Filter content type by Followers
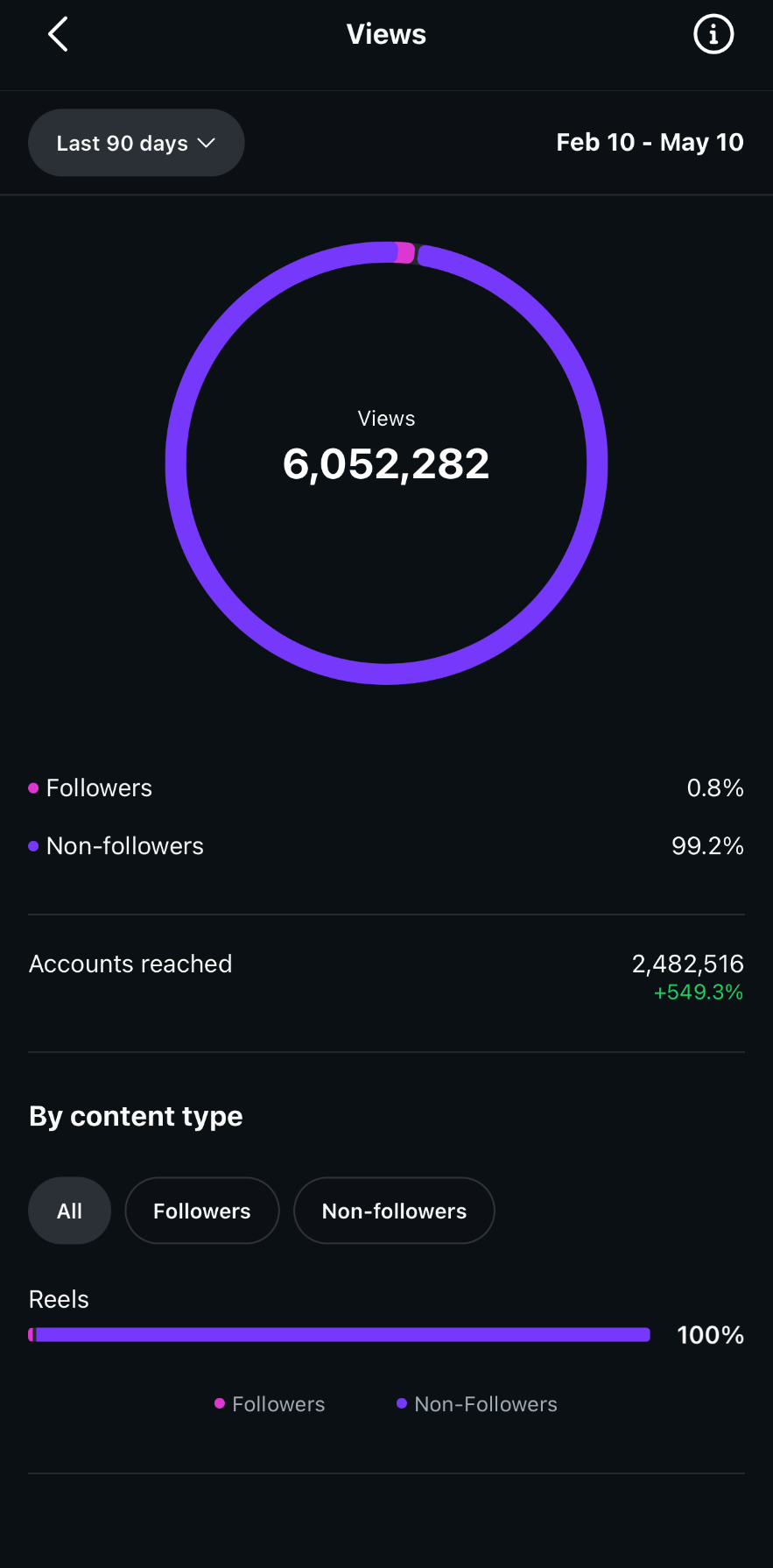Screen dimensions: 773x1568 point(202,1211)
